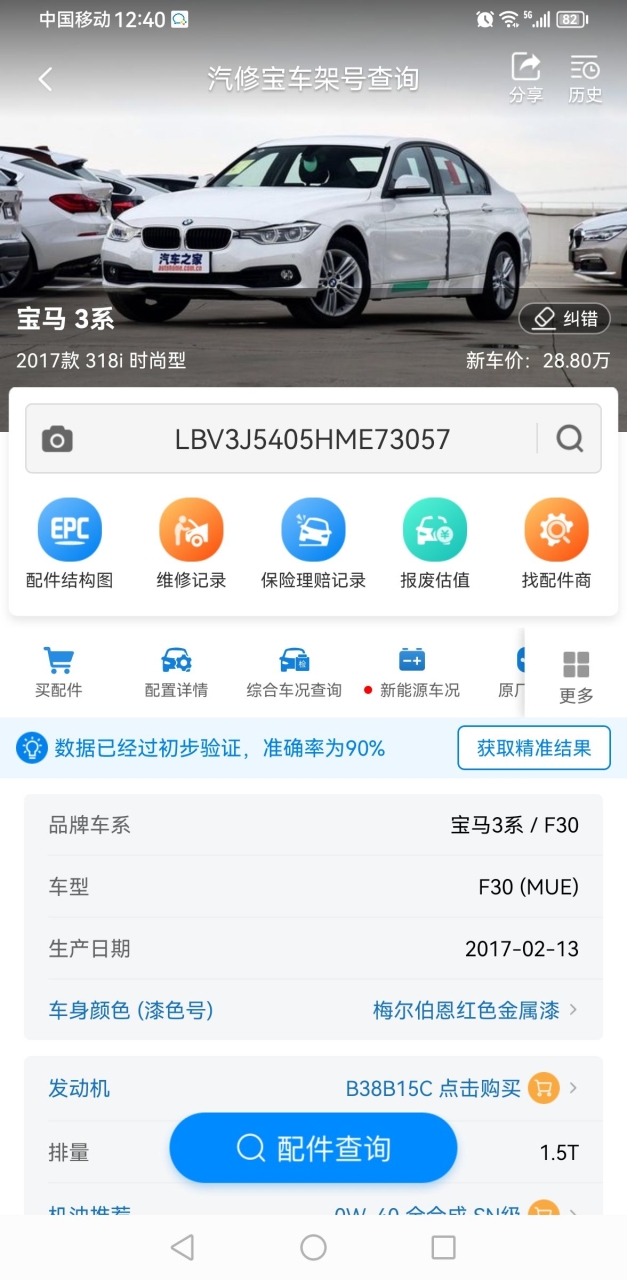Open 车身颜色 (漆色号) row
Viewport: 627px width, 1280px height.
pos(313,1010)
